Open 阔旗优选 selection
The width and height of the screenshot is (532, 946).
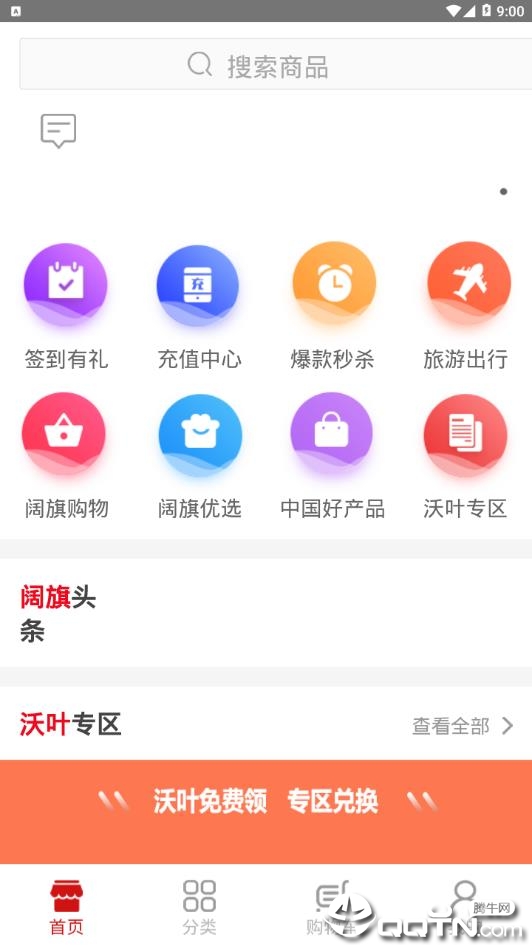point(198,456)
